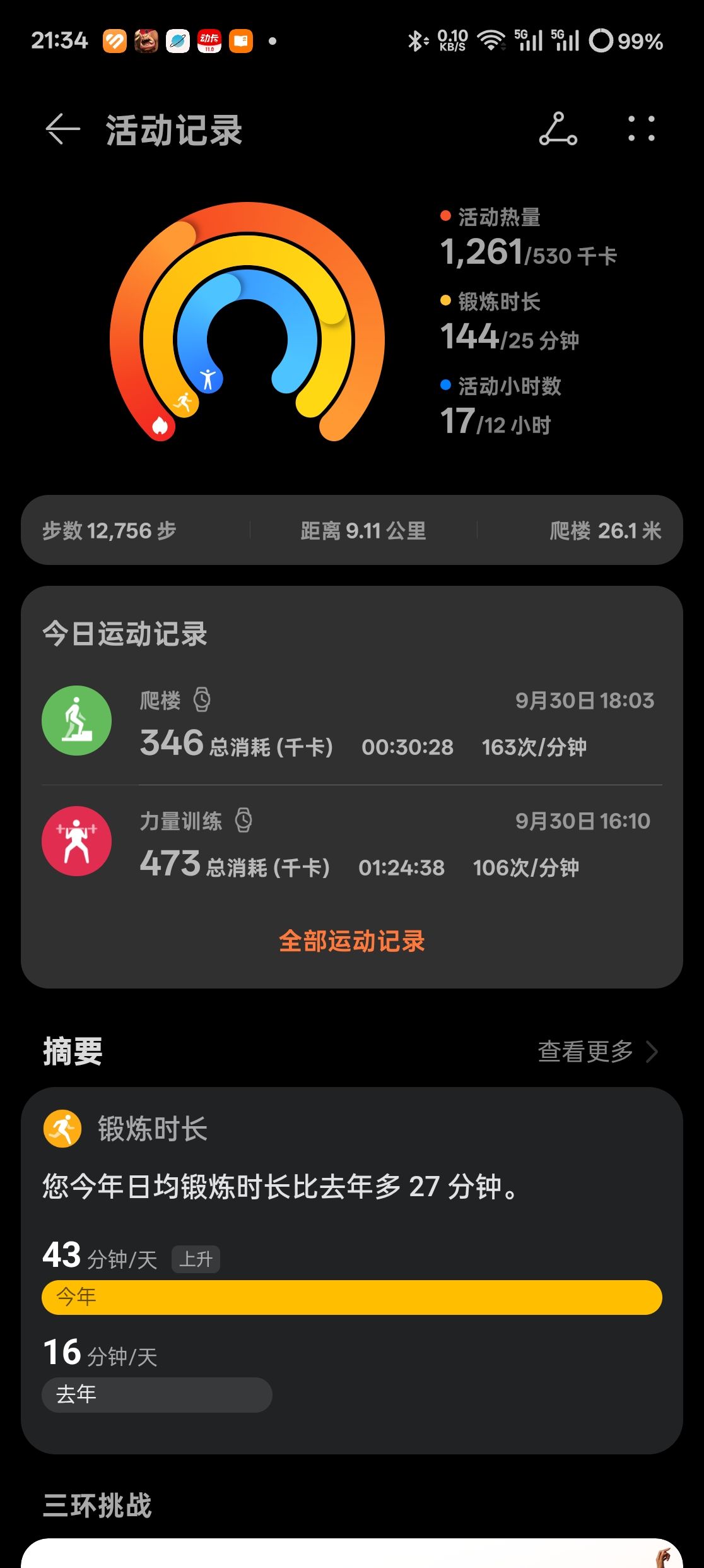Open the share icon in the top bar
Viewport: 704px width, 1568px height.
[558, 129]
